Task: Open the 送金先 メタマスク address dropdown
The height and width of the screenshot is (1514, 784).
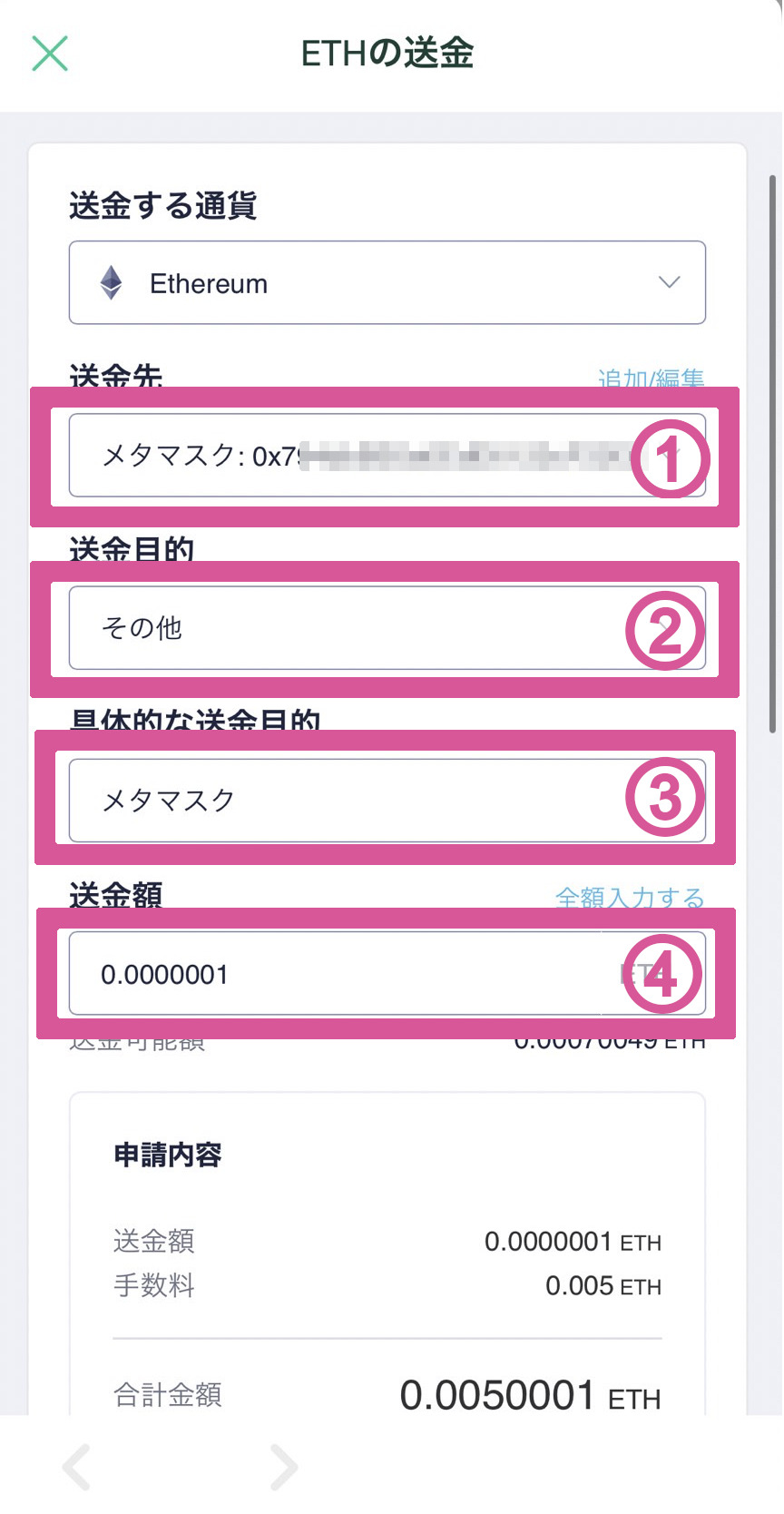Action: click(387, 456)
